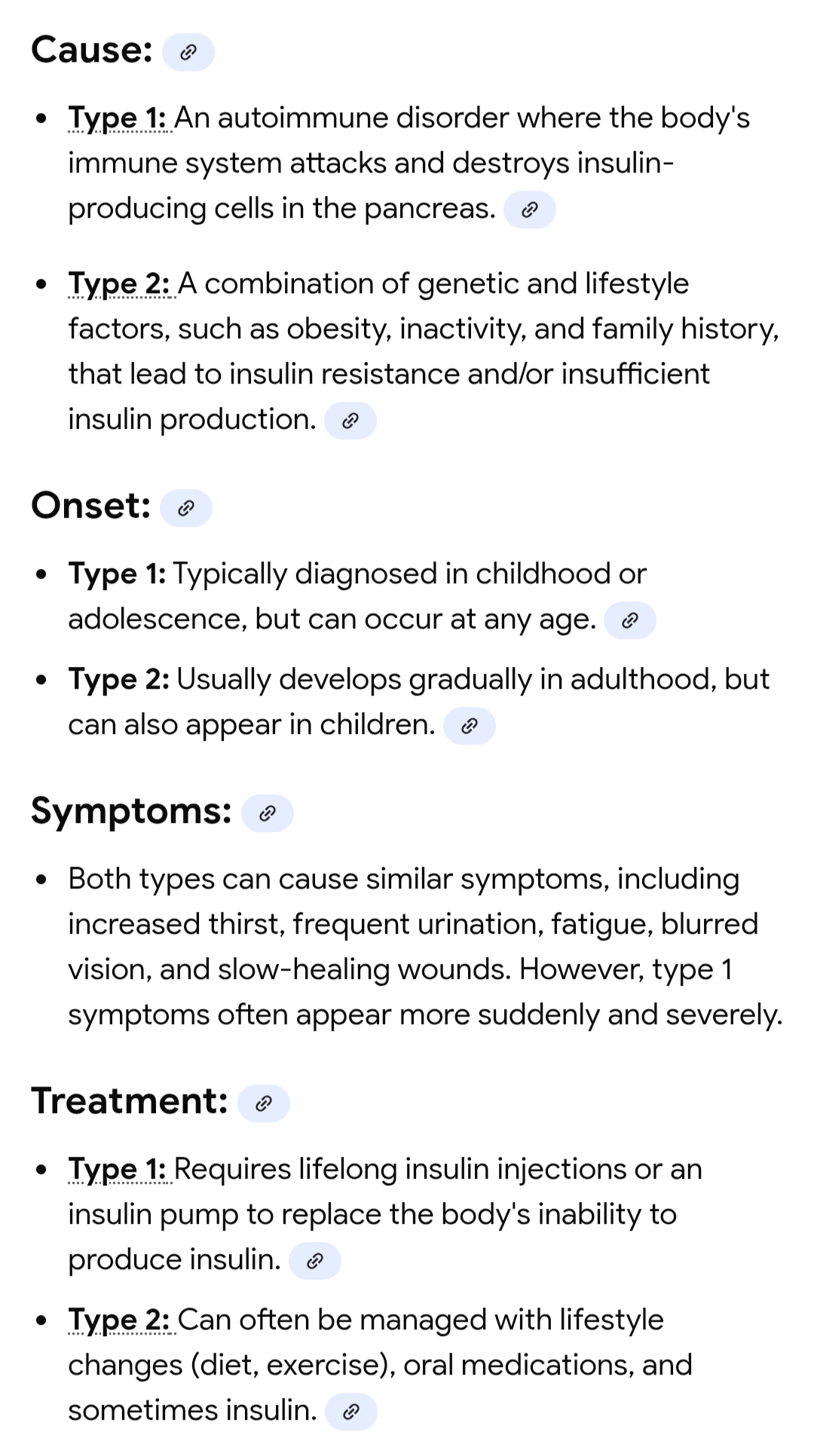Image resolution: width=814 pixels, height=1456 pixels.
Task: Tap underlined 'Type 1:' under Cause
Action: coord(118,118)
